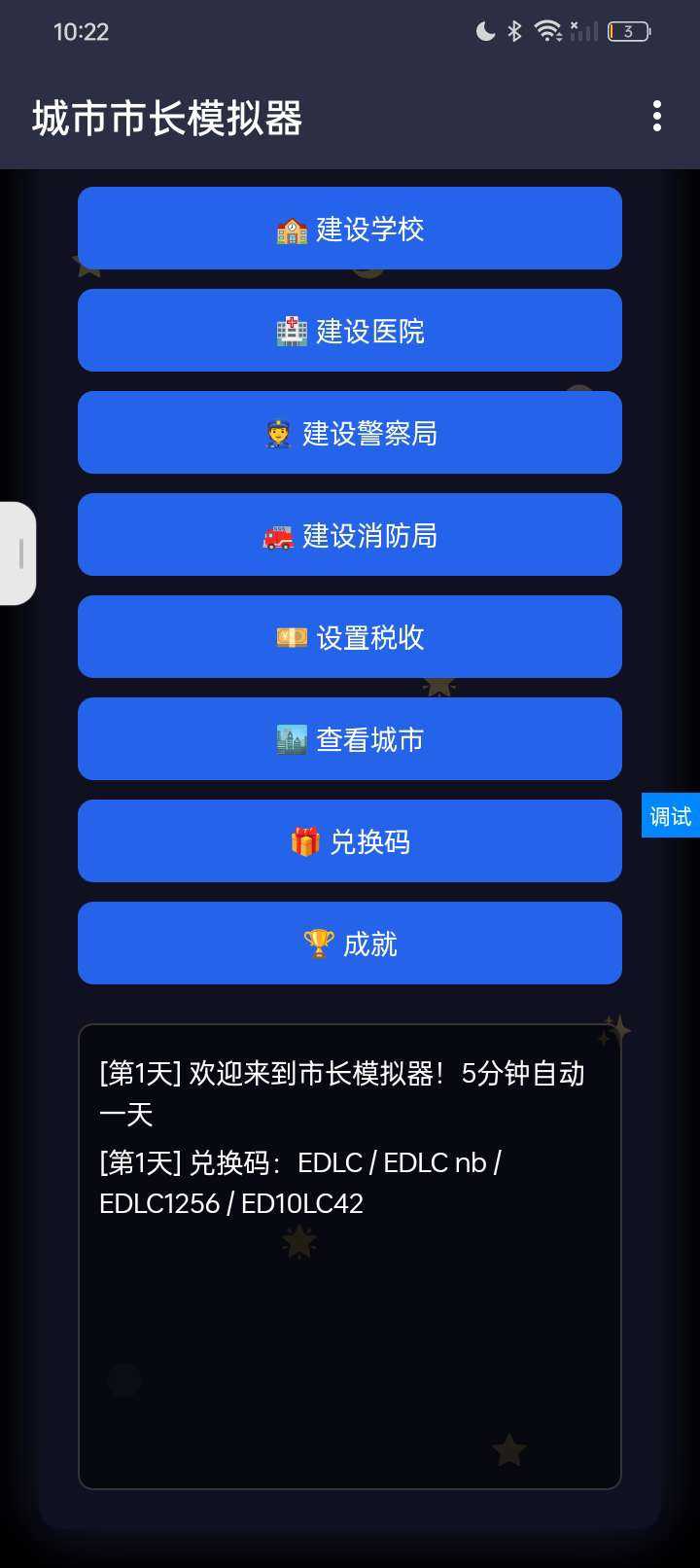Open the side handle on the left edge

tap(18, 553)
